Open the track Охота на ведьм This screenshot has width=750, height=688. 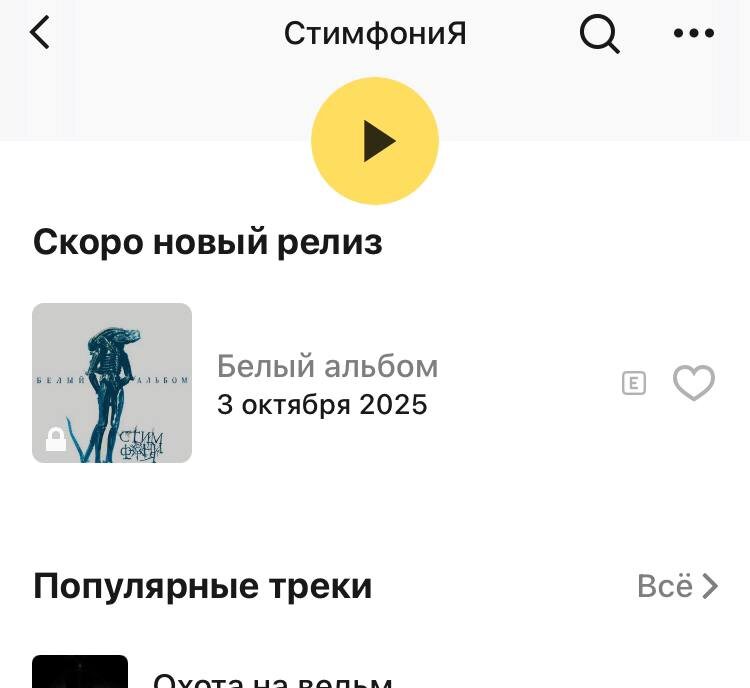click(272, 680)
